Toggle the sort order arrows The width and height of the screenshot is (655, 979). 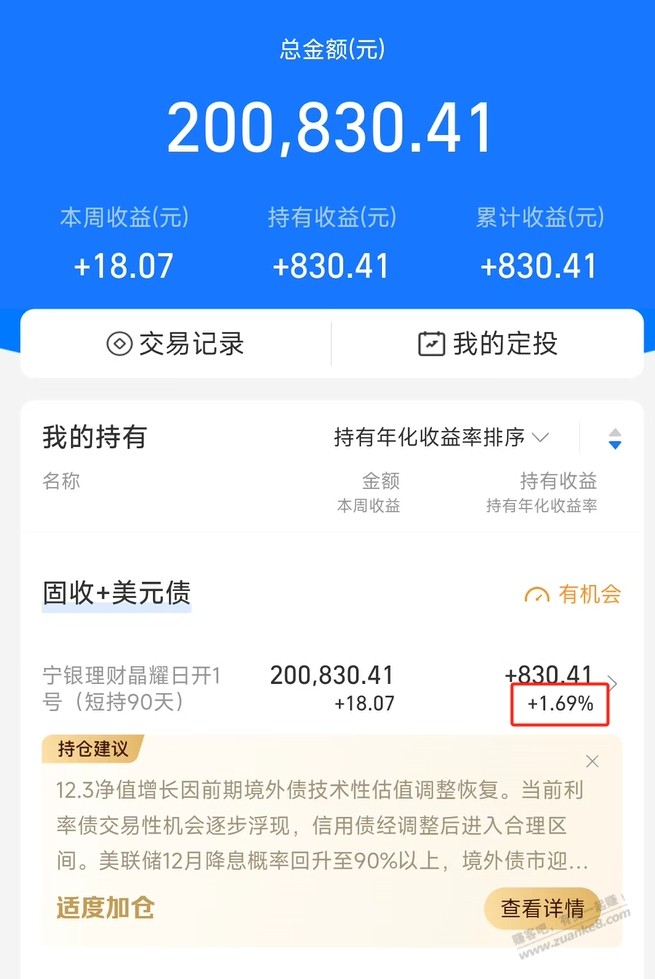[615, 438]
